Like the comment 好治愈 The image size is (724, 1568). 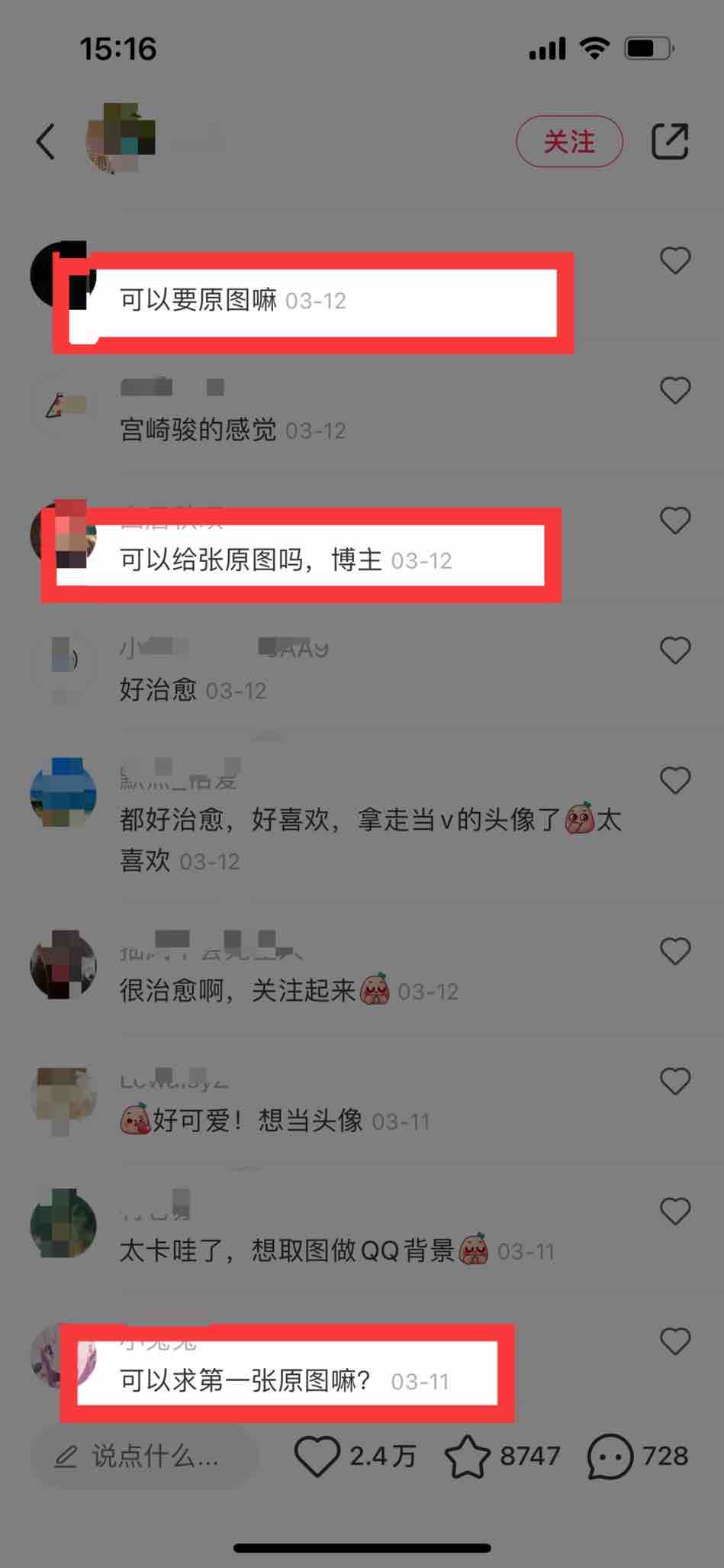pos(674,650)
